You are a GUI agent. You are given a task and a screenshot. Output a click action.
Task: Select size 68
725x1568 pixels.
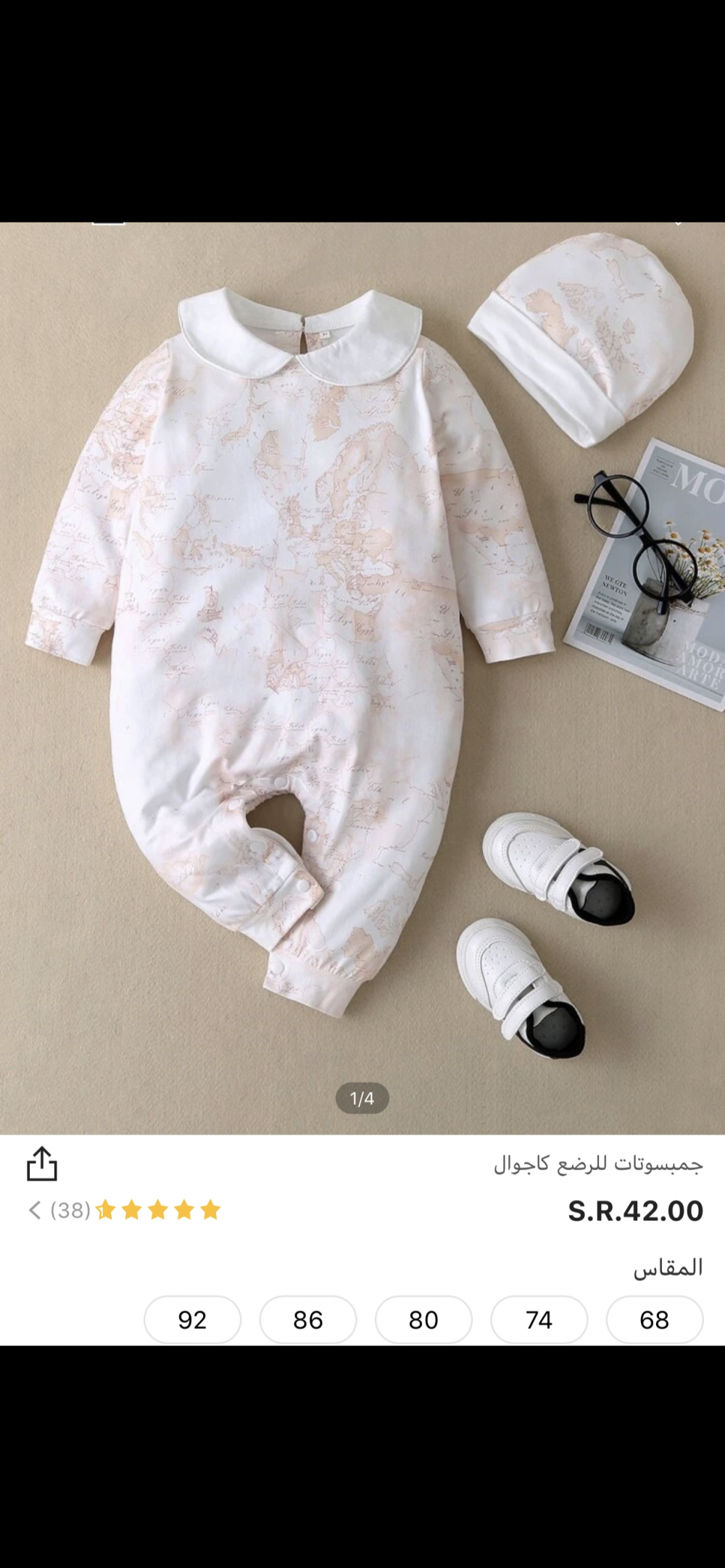(654, 1319)
